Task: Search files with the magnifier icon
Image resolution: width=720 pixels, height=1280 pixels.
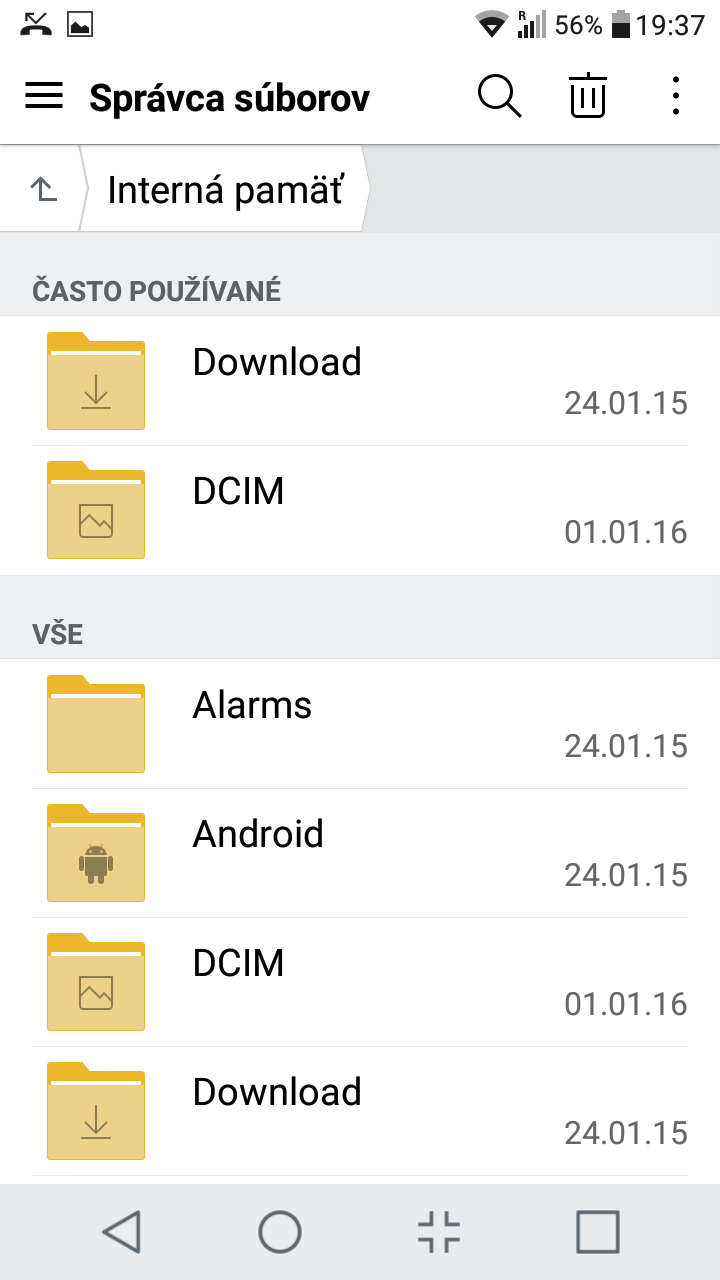Action: (499, 97)
